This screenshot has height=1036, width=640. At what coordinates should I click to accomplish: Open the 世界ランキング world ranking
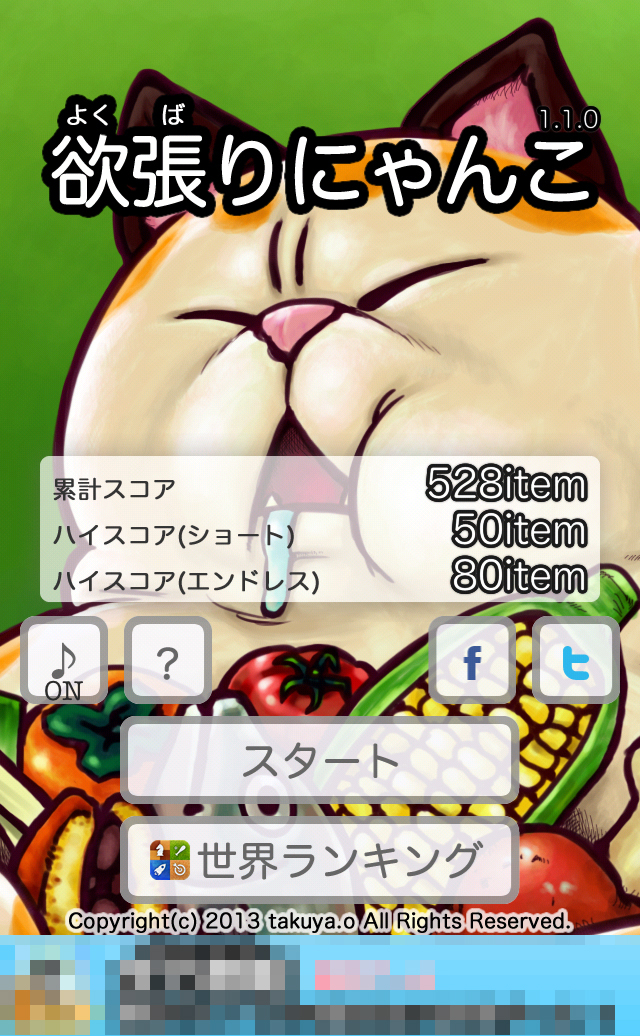pos(320,860)
